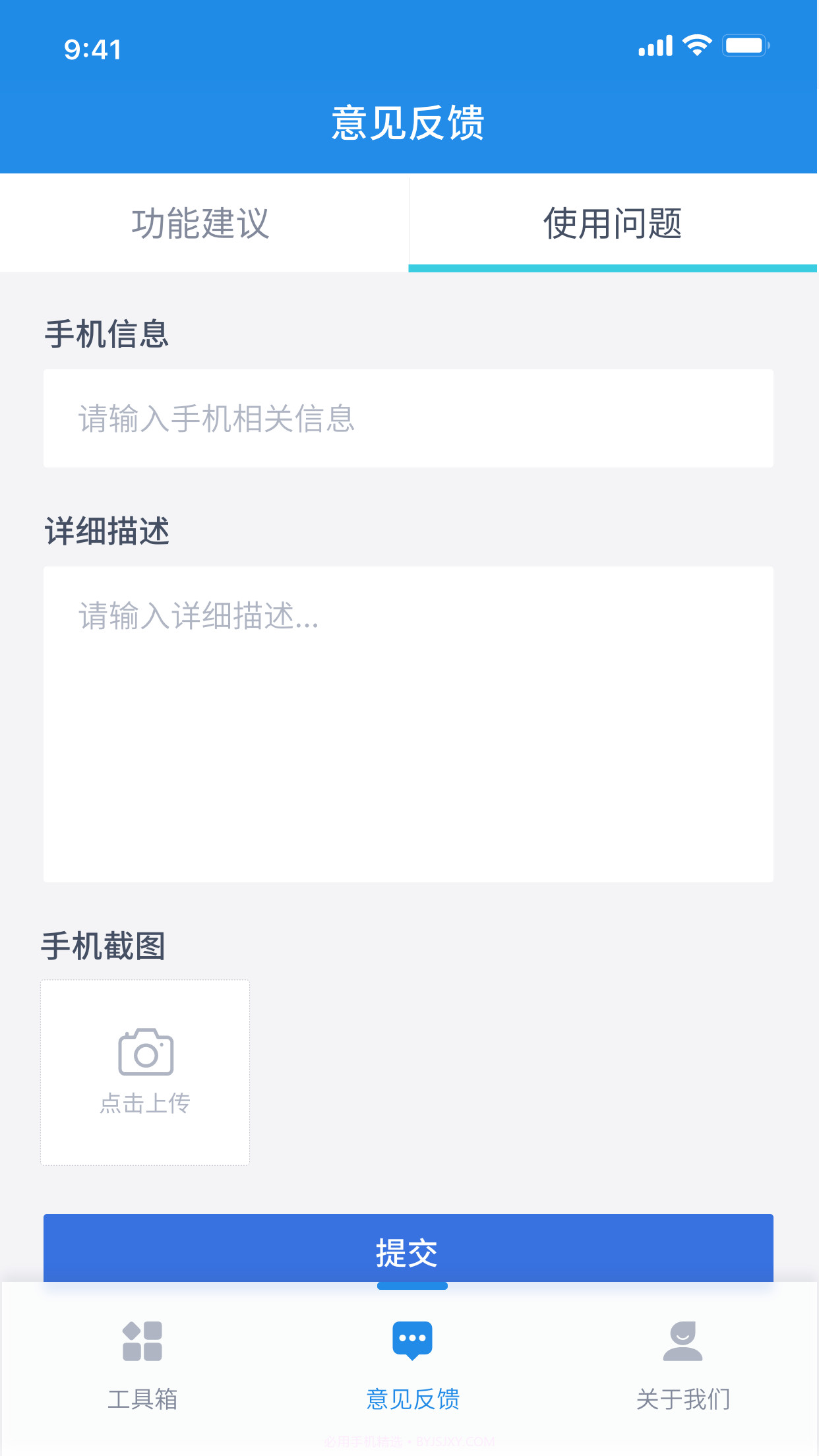
Task: Click the 请输入手机相关信息 input field
Action: coord(408,418)
